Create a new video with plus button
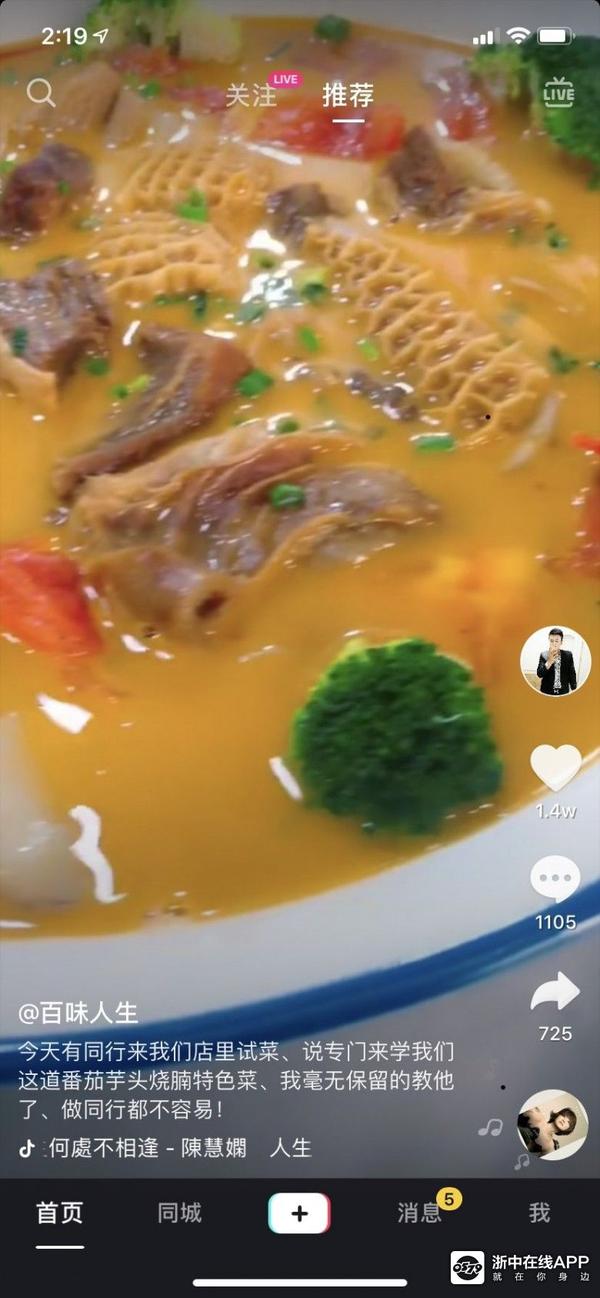This screenshot has height=1298, width=600. (299, 1213)
